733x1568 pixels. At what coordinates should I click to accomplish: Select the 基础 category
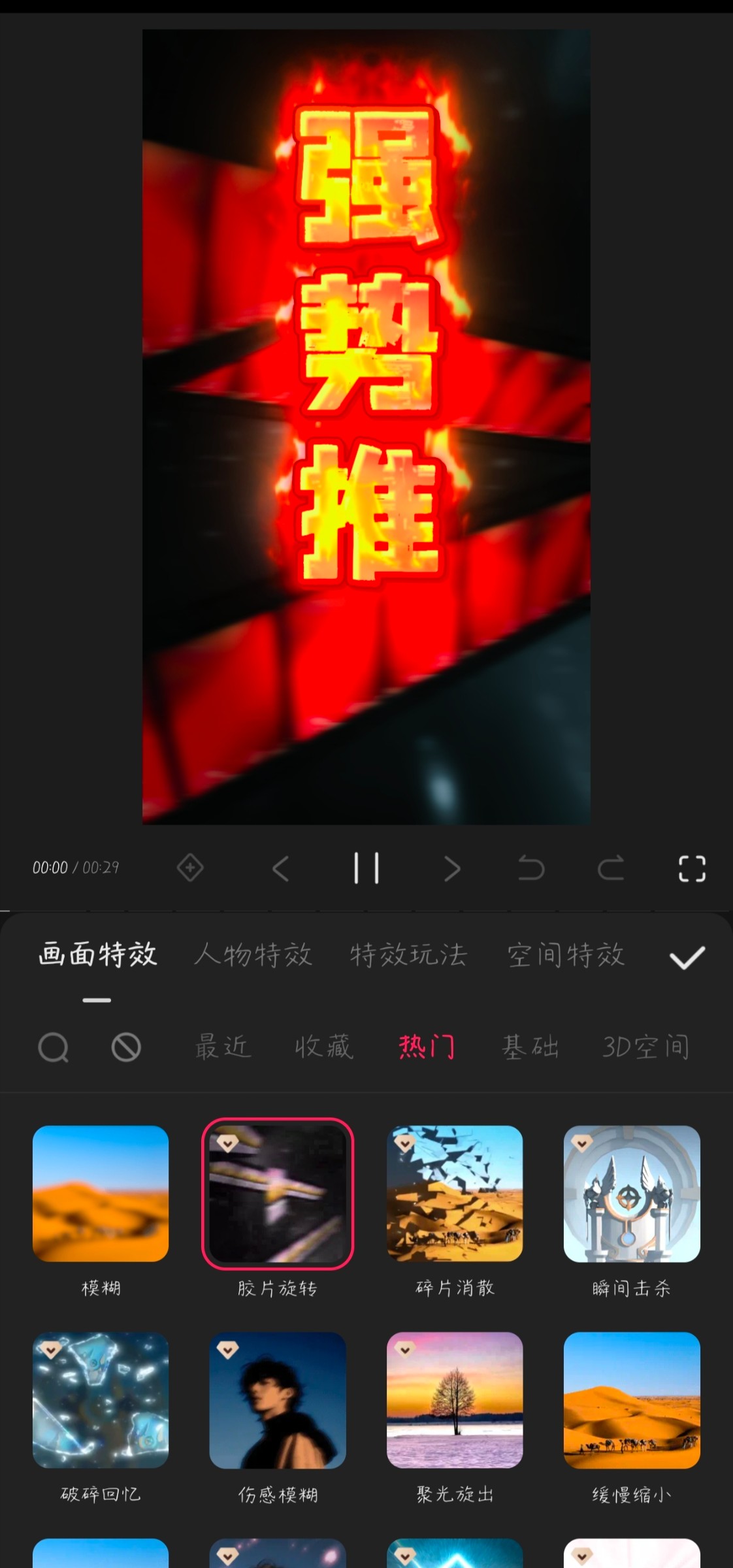click(x=530, y=1047)
